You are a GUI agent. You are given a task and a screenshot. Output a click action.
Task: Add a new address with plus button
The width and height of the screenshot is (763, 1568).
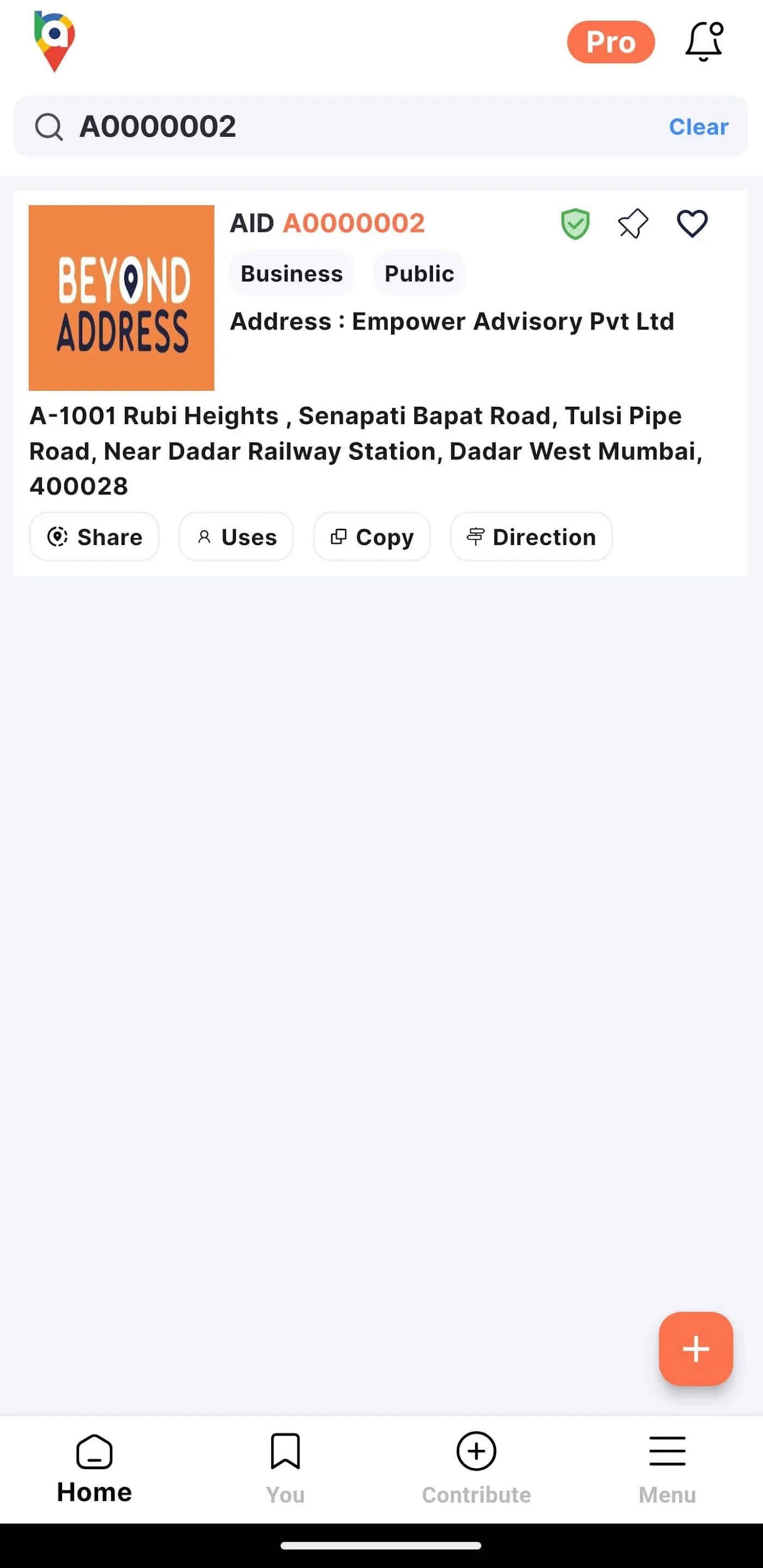[695, 1348]
